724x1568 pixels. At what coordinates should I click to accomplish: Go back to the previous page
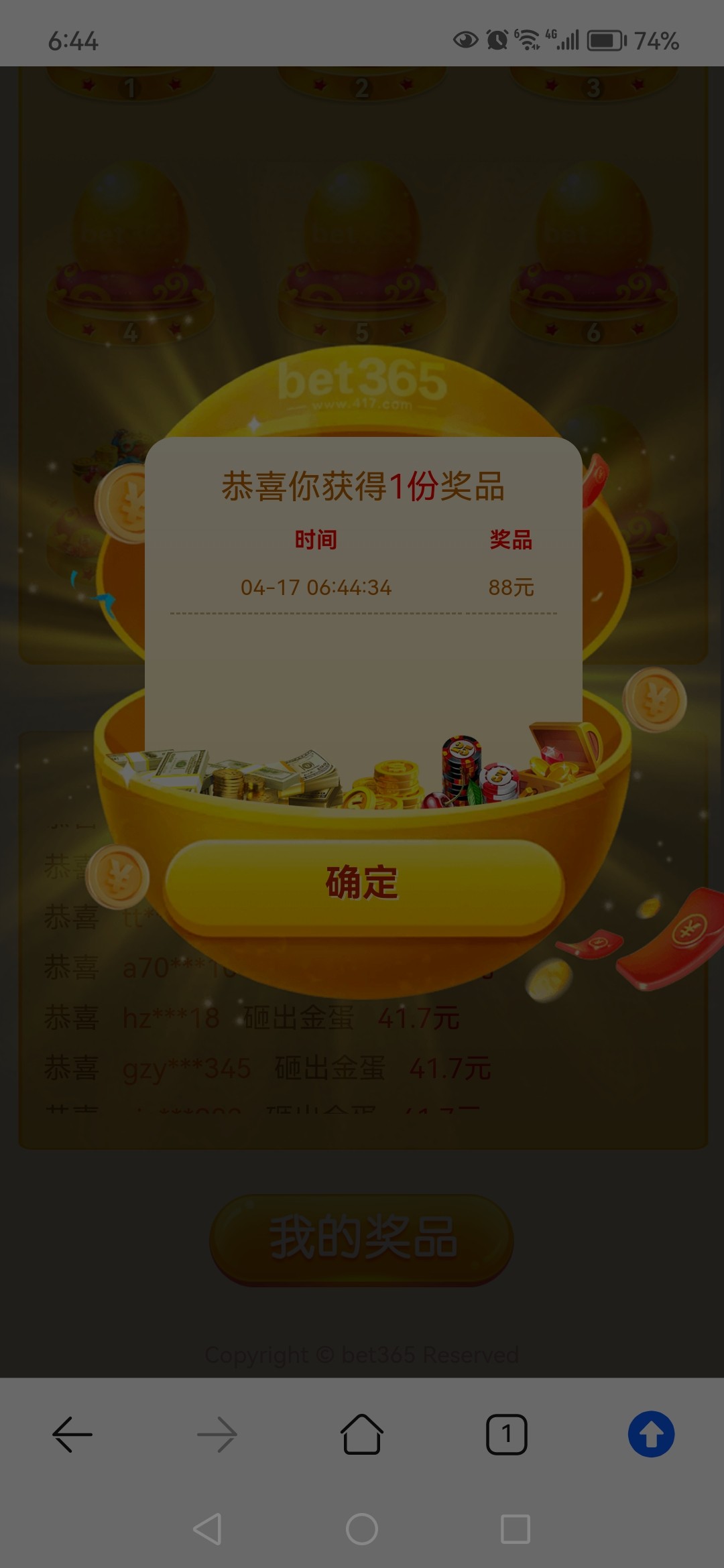72,1434
